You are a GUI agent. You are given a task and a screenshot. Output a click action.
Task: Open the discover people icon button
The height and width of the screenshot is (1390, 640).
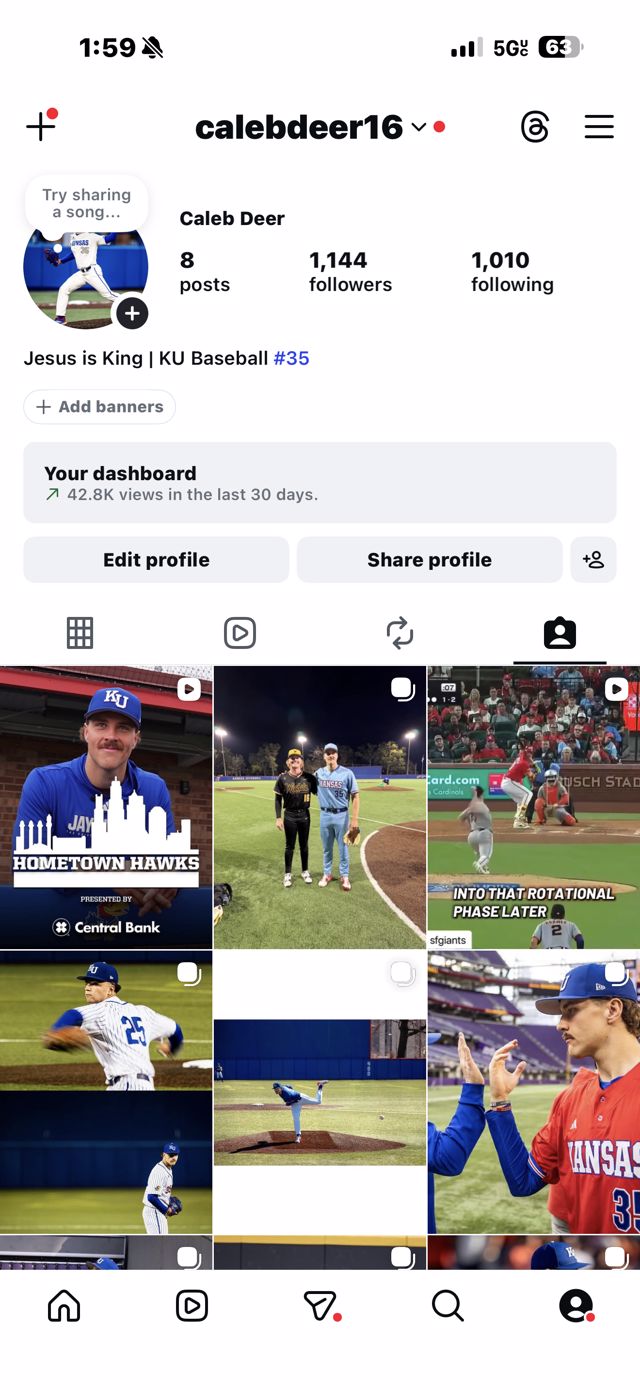click(593, 560)
